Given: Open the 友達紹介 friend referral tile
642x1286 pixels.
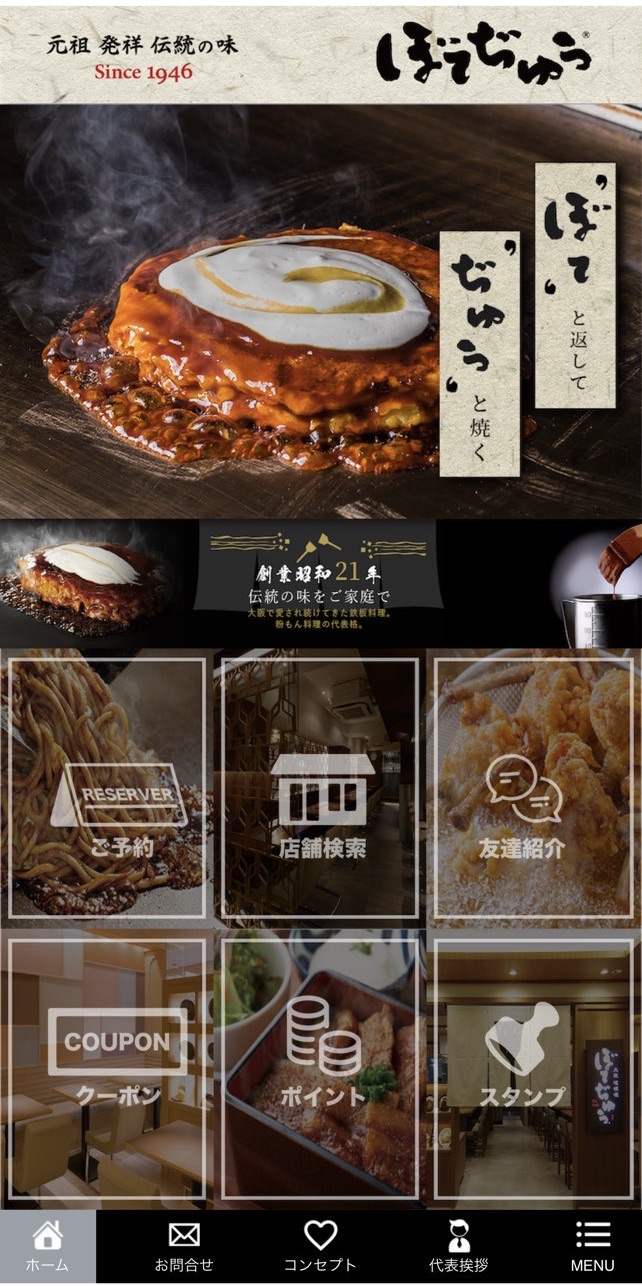Looking at the screenshot, I should [x=534, y=788].
